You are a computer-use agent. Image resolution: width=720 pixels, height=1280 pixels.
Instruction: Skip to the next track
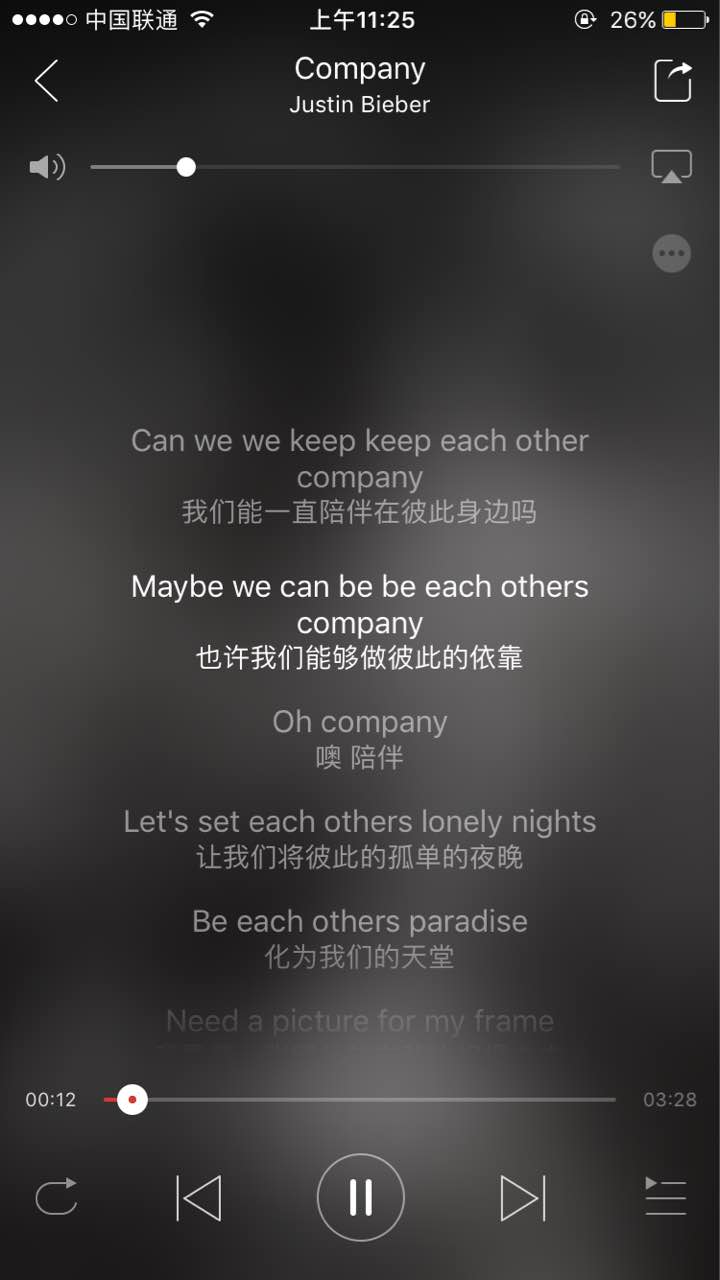522,1197
